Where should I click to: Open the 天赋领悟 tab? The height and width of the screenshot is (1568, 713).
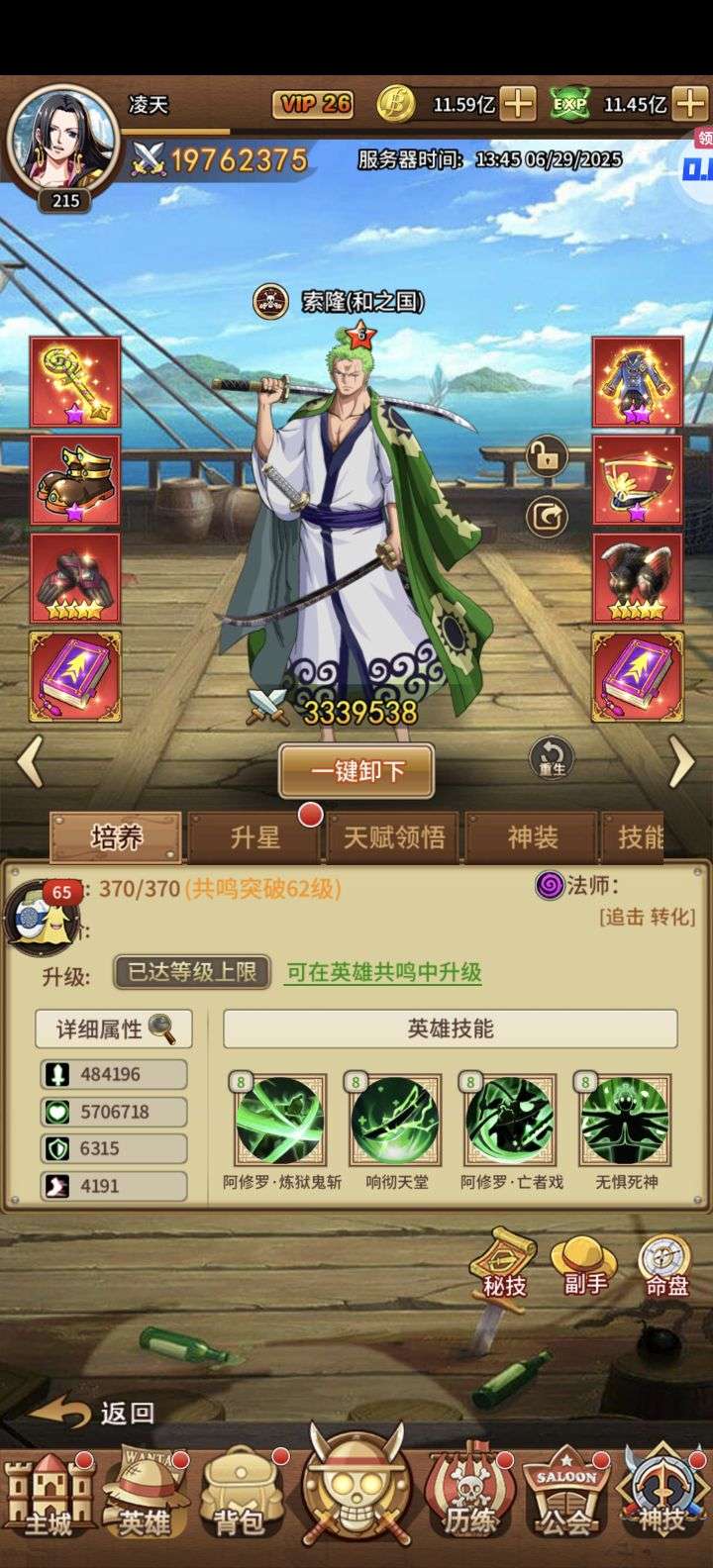pos(393,838)
